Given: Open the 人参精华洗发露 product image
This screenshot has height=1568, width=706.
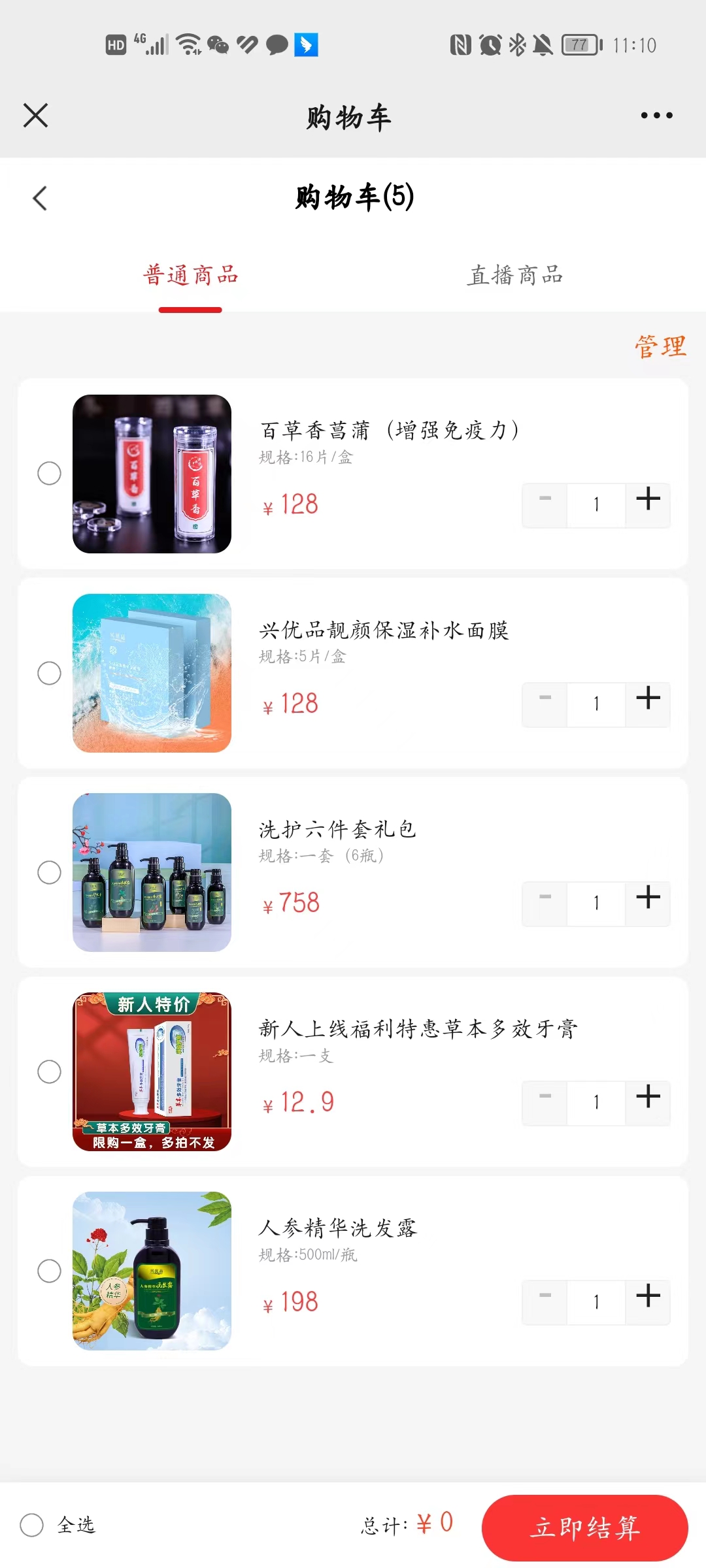Looking at the screenshot, I should pos(152,1271).
